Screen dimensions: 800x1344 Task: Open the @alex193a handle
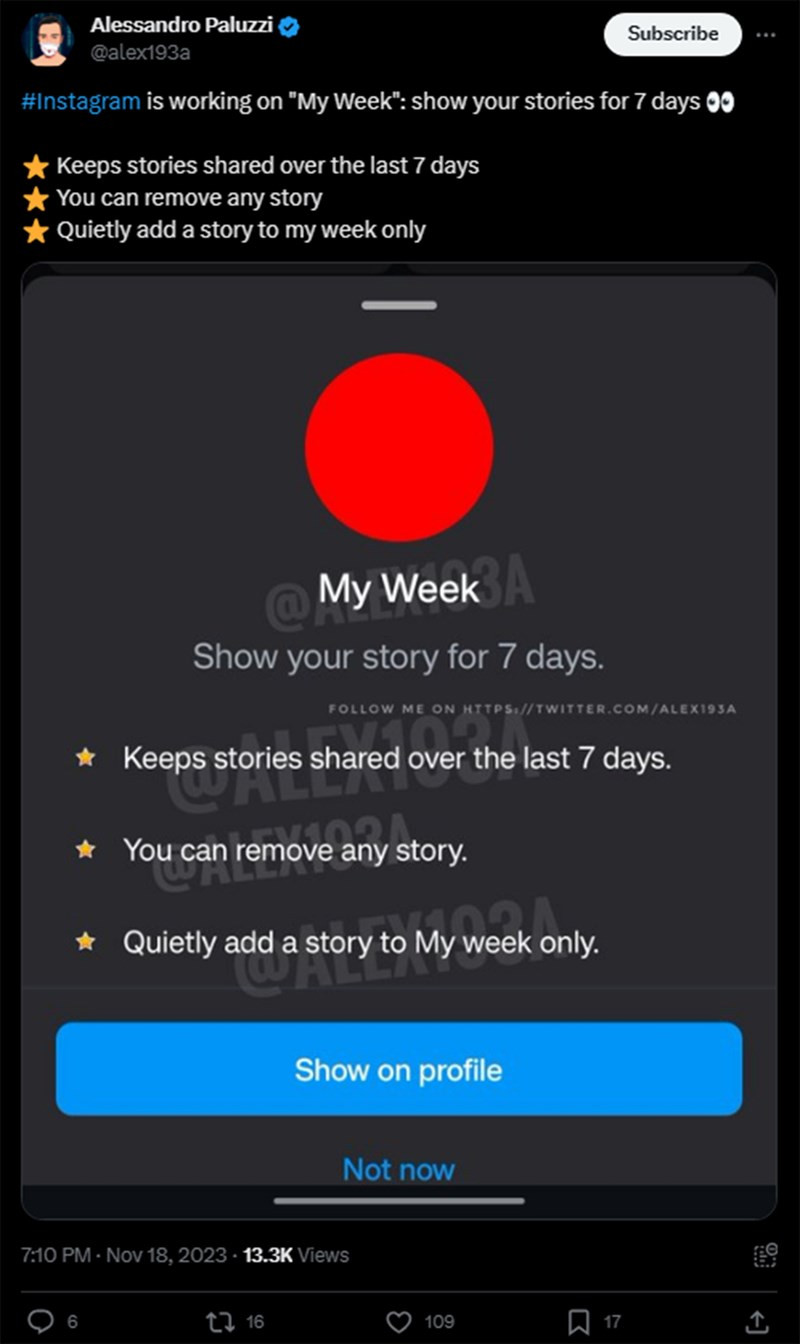tap(140, 53)
